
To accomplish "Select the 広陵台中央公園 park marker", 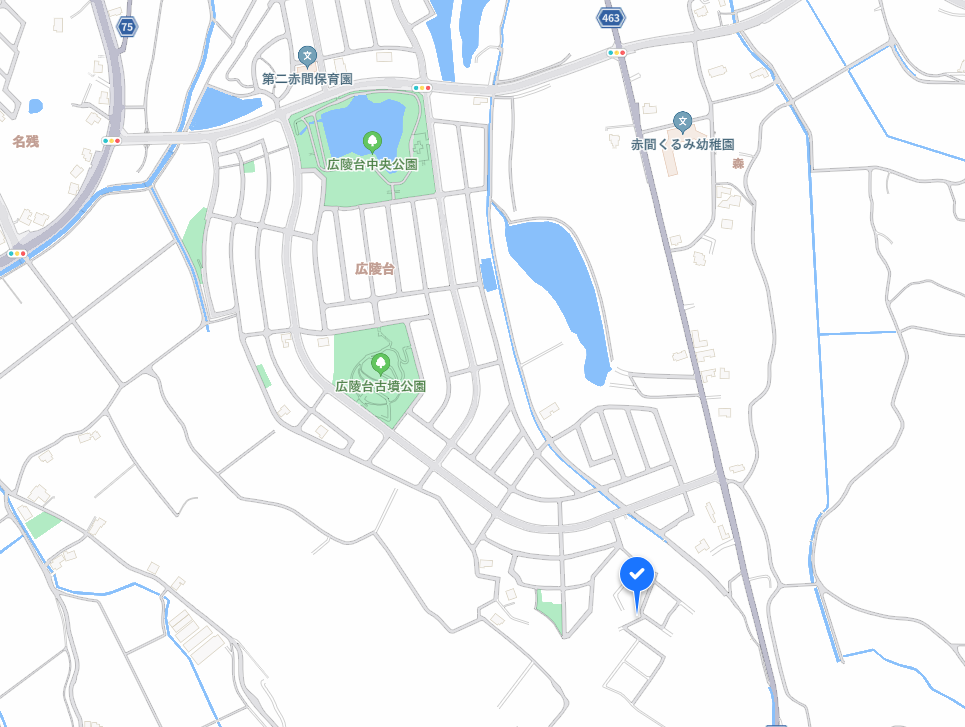I will (x=372, y=142).
